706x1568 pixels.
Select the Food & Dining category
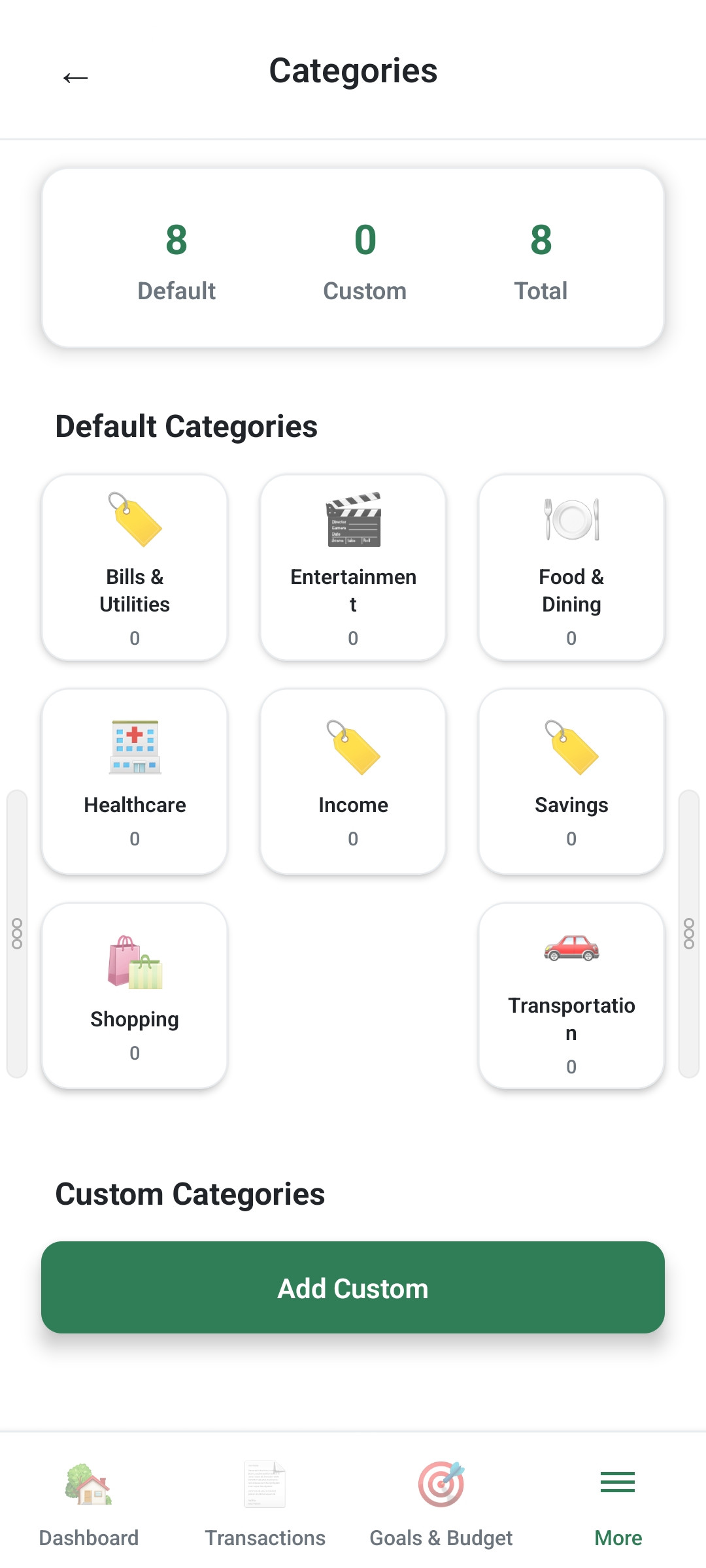571,567
